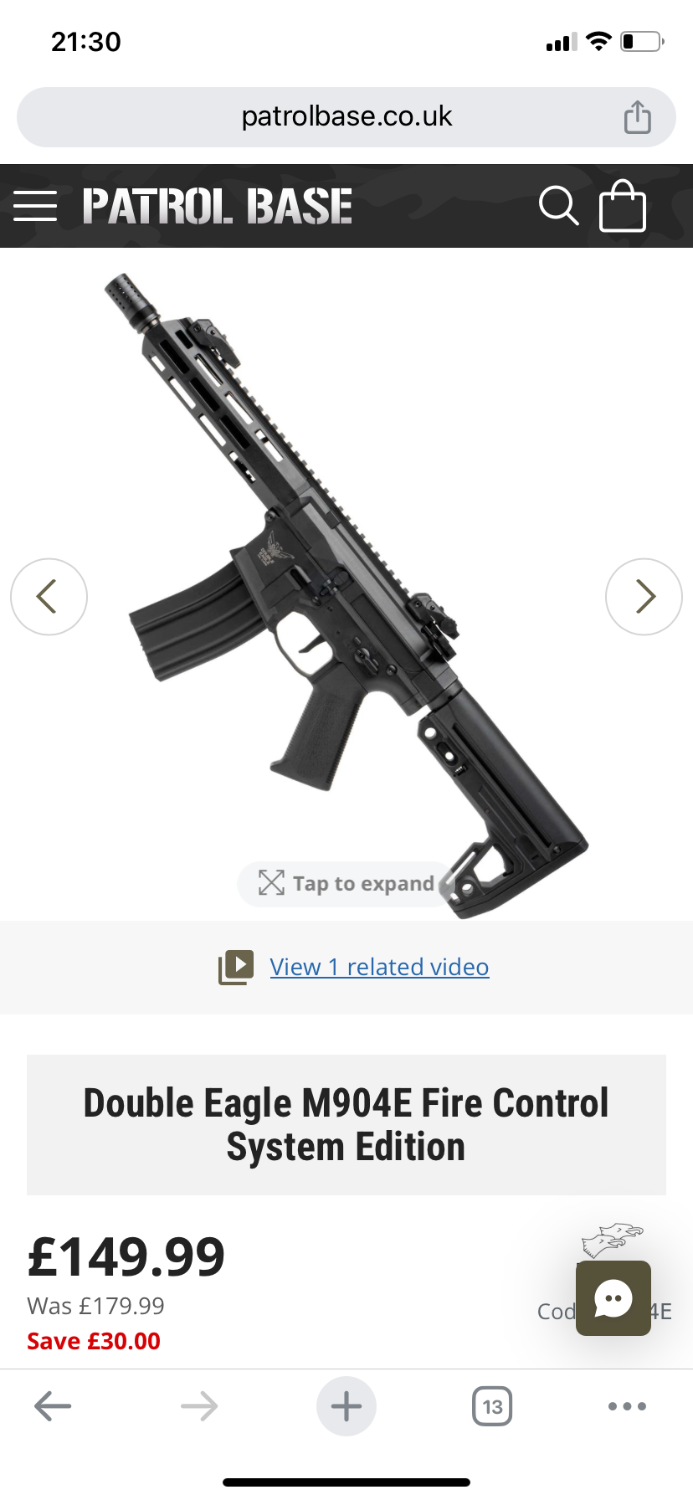This screenshot has height=1500, width=693.
Task: Go back to the previous page
Action: [x=52, y=1407]
